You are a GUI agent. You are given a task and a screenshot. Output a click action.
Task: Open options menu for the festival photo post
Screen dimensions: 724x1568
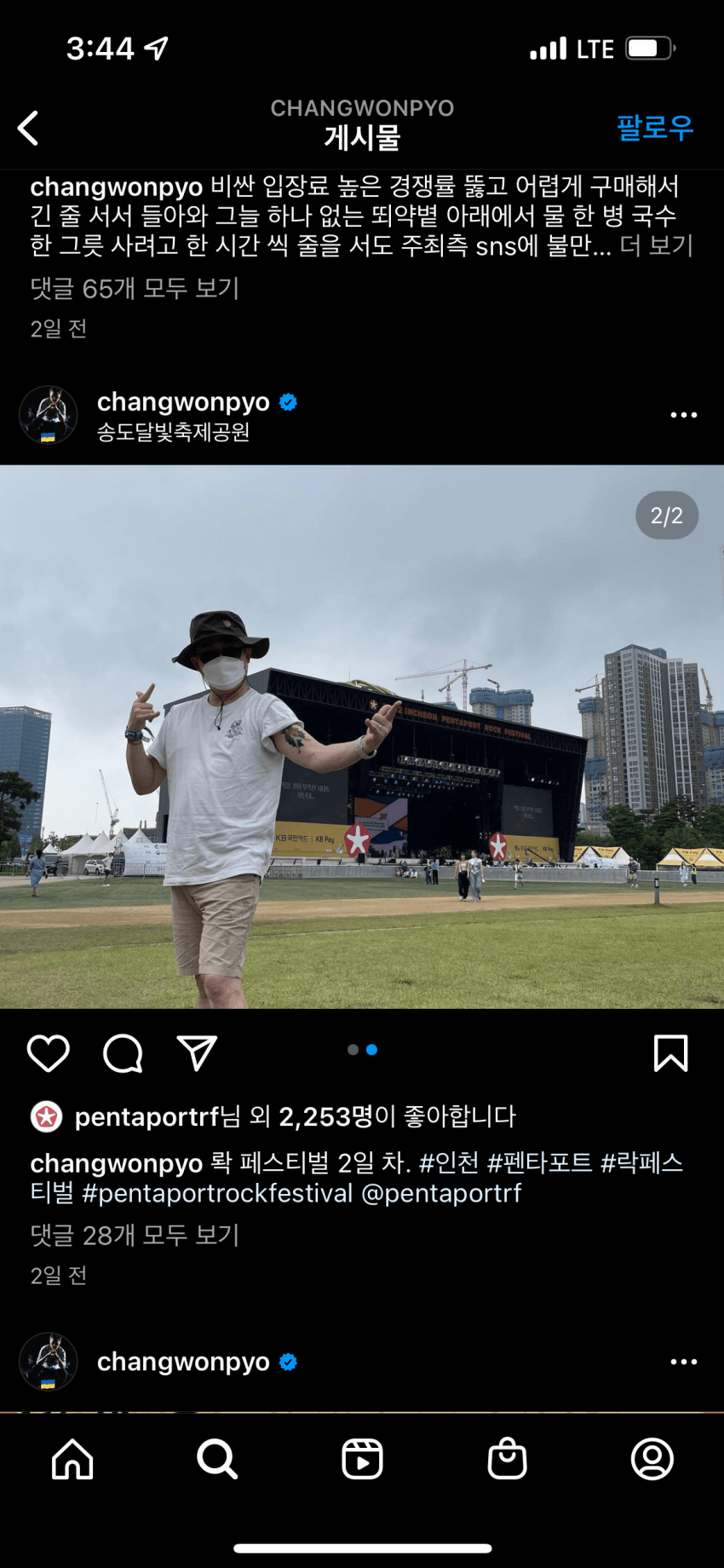[683, 415]
